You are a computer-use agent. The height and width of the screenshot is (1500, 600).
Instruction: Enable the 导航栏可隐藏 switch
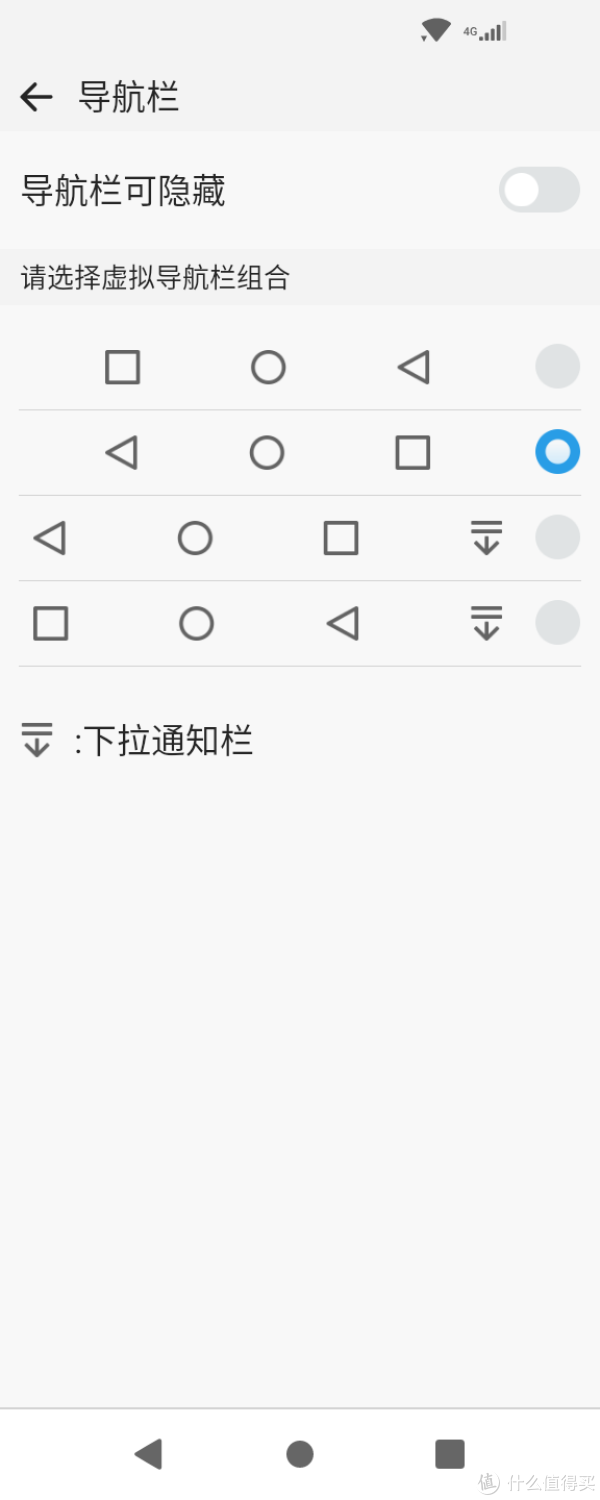pos(539,190)
